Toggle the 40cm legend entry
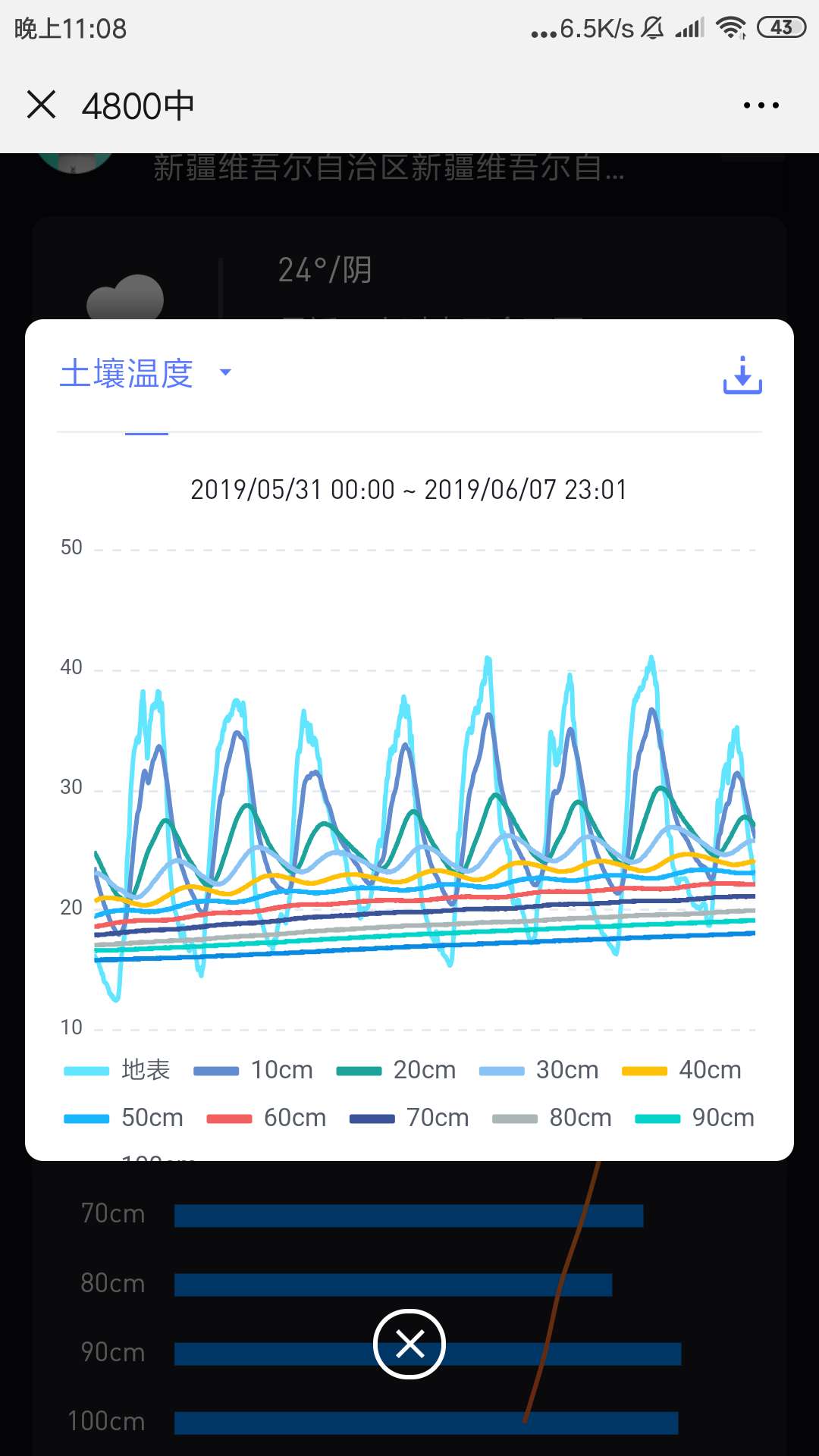The width and height of the screenshot is (819, 1456). coord(682,1070)
